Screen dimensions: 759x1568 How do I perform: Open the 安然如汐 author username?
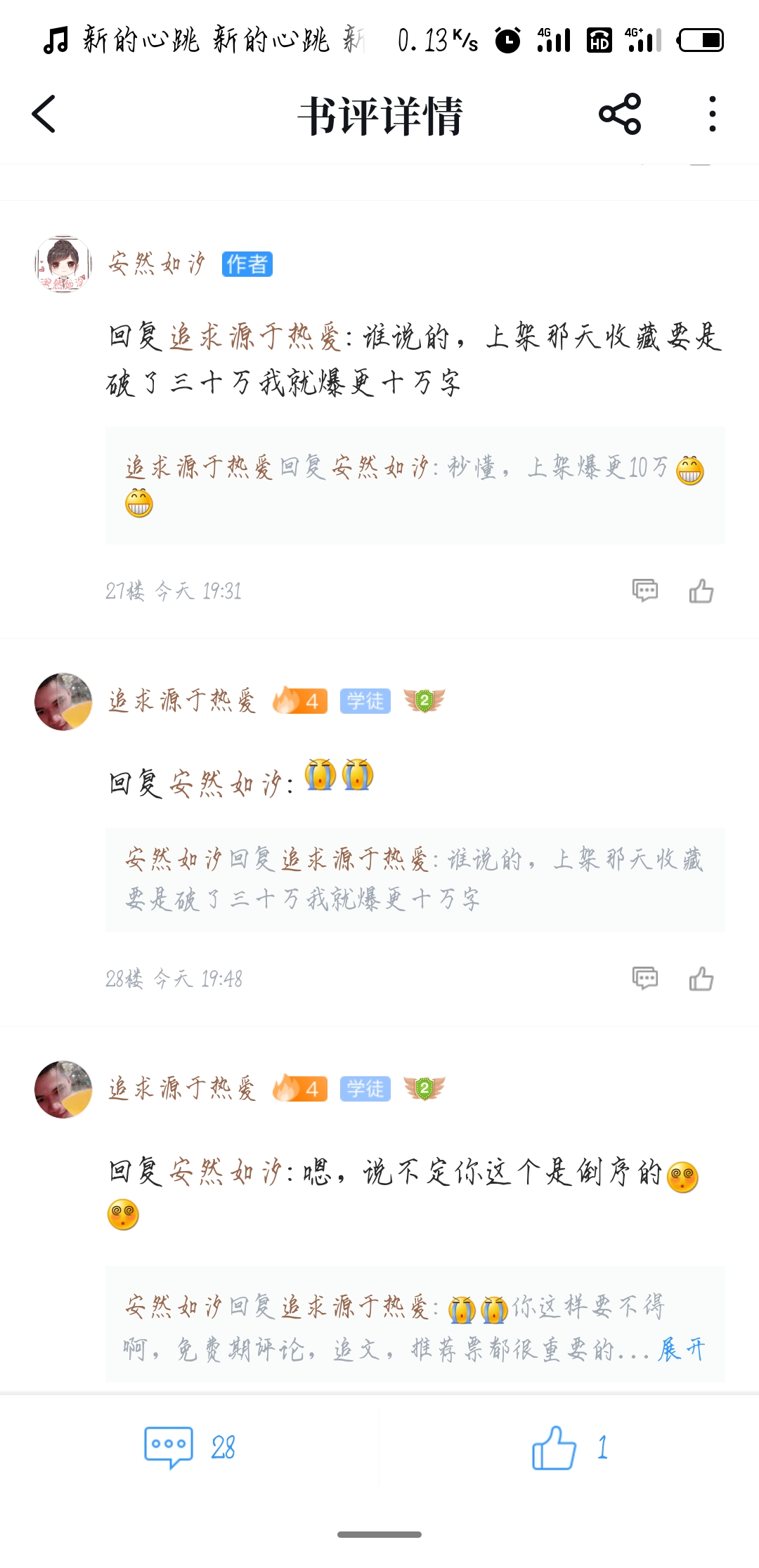[157, 264]
